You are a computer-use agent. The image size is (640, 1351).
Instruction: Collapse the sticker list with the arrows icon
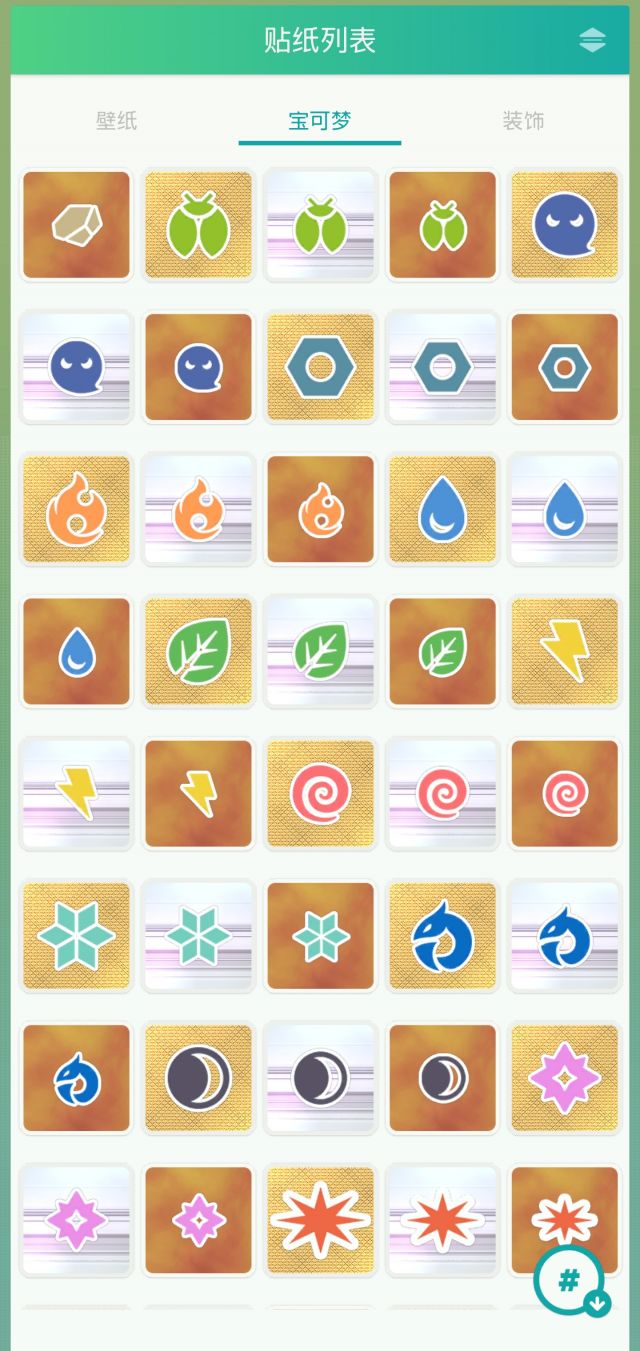(x=592, y=40)
